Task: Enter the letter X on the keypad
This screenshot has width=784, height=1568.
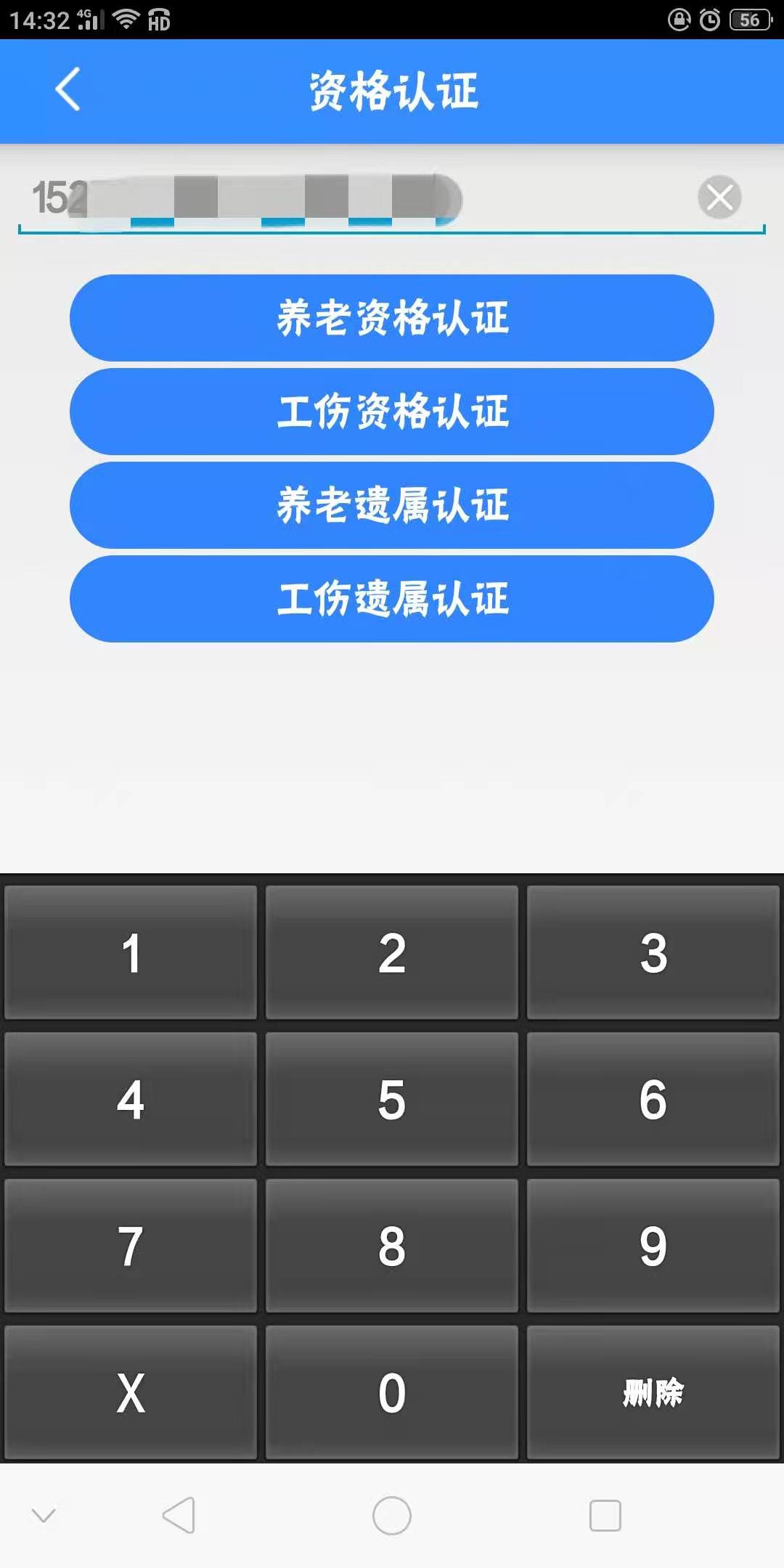Action: (x=131, y=1392)
